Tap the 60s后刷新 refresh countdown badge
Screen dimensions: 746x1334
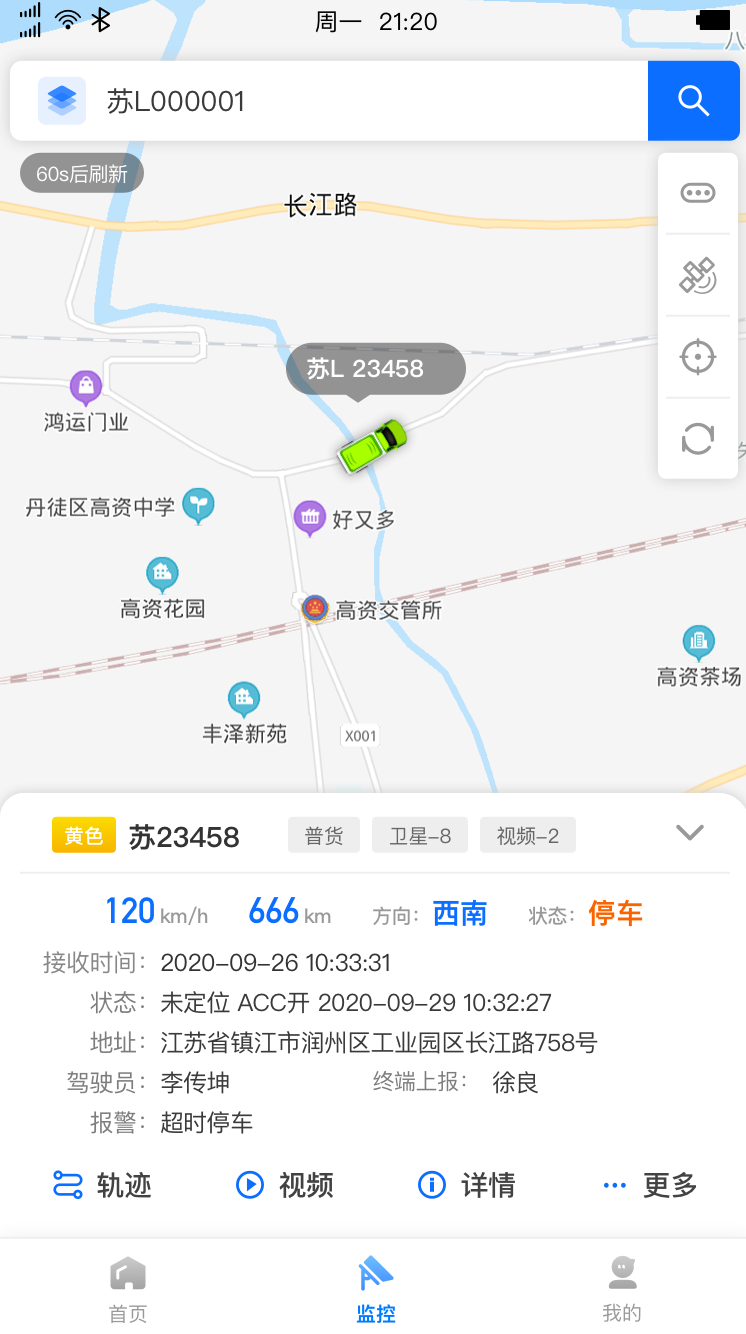pos(81,172)
